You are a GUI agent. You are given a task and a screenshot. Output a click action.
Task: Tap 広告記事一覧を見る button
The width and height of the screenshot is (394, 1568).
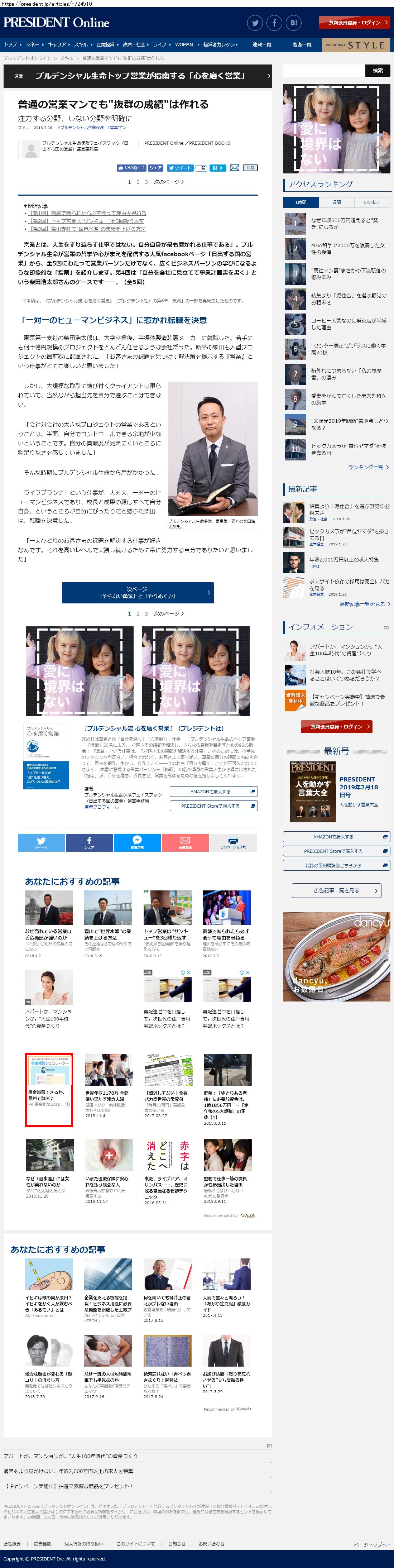(x=336, y=890)
